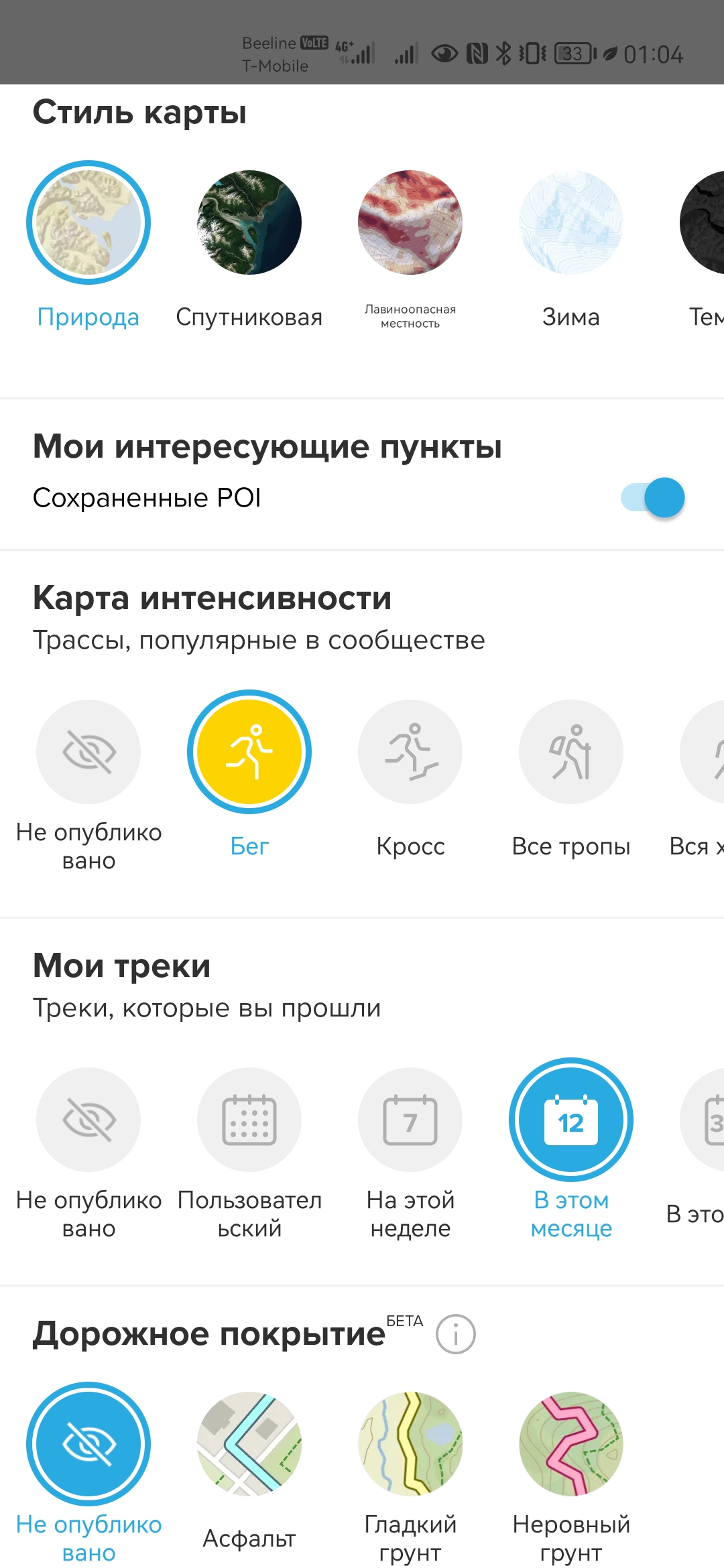Hide tracks under Мои треки
The height and width of the screenshot is (1568, 724).
88,1120
